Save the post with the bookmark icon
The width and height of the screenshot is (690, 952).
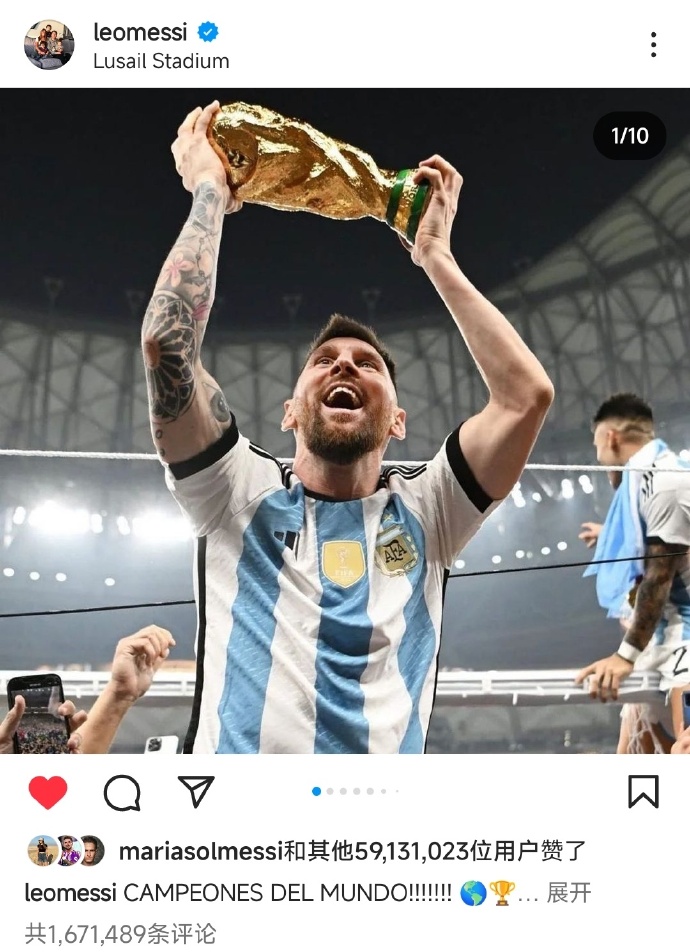pyautogui.click(x=643, y=791)
